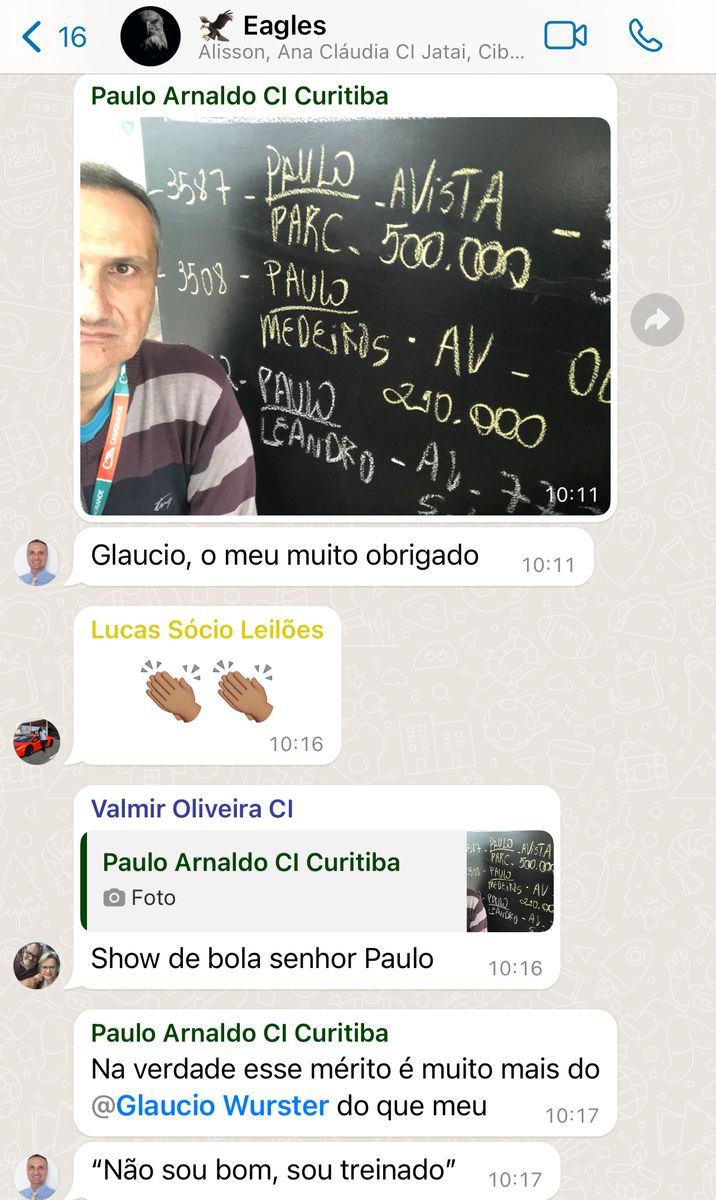The image size is (716, 1200).
Task: Tap the avatar beside Valmir Oliveira's message
Action: click(36, 965)
